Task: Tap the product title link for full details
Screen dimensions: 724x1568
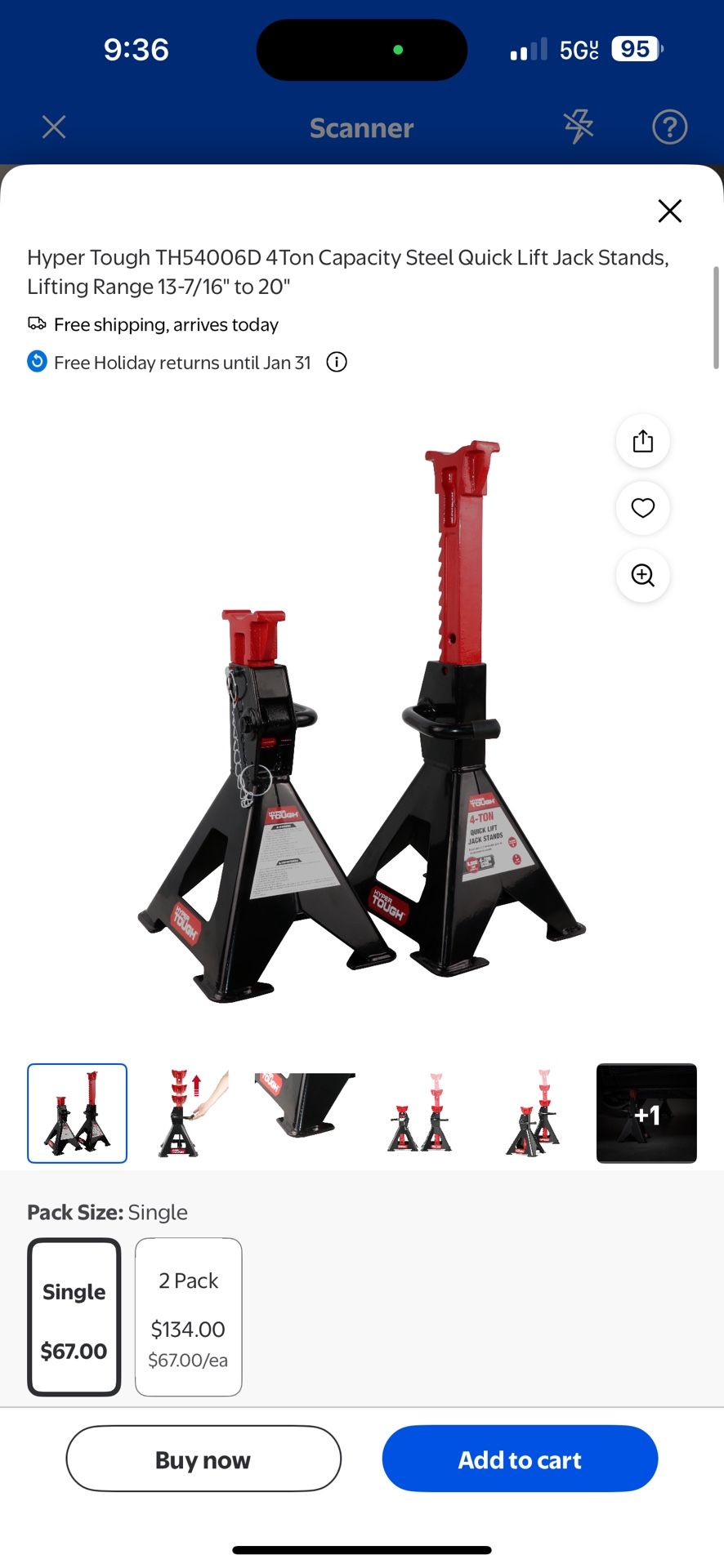Action: 349,272
